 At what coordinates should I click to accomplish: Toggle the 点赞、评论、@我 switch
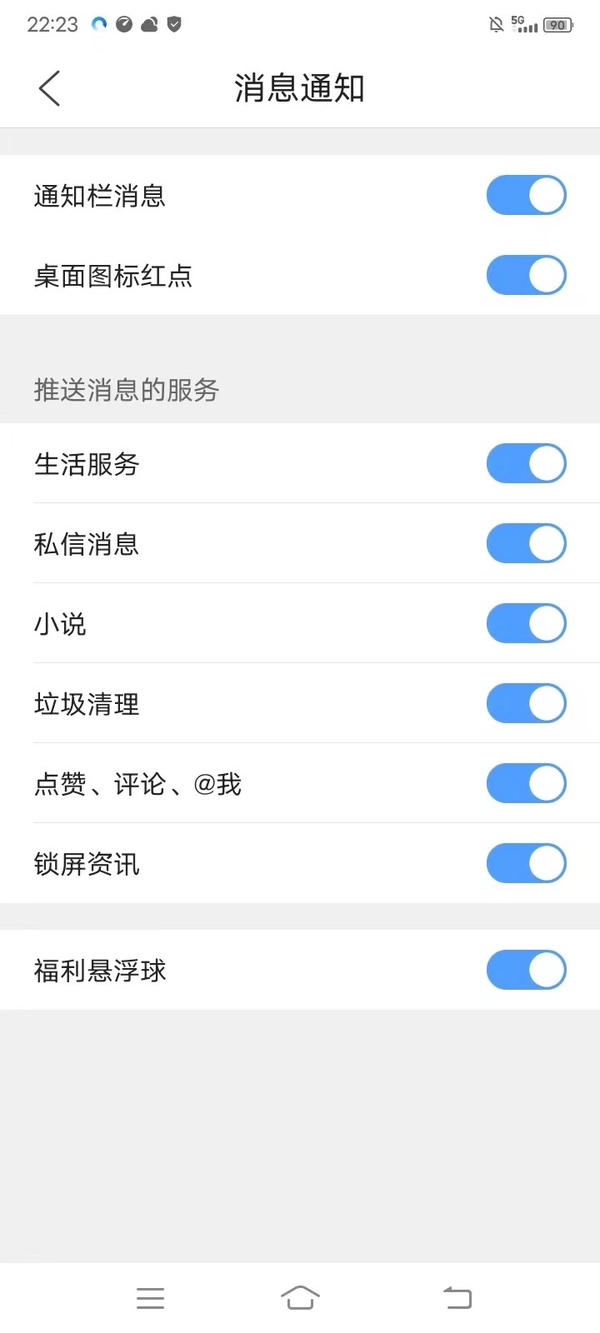(x=526, y=784)
